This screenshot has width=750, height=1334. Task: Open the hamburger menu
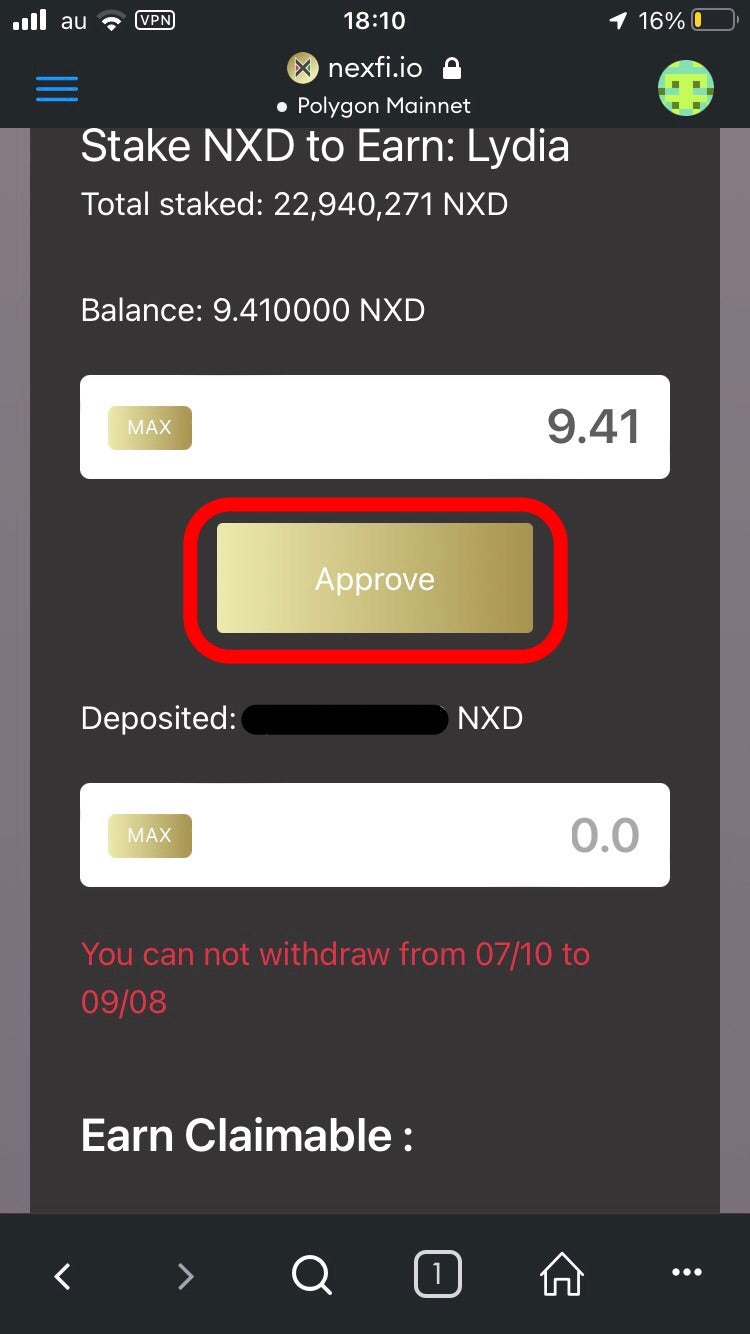click(x=57, y=88)
